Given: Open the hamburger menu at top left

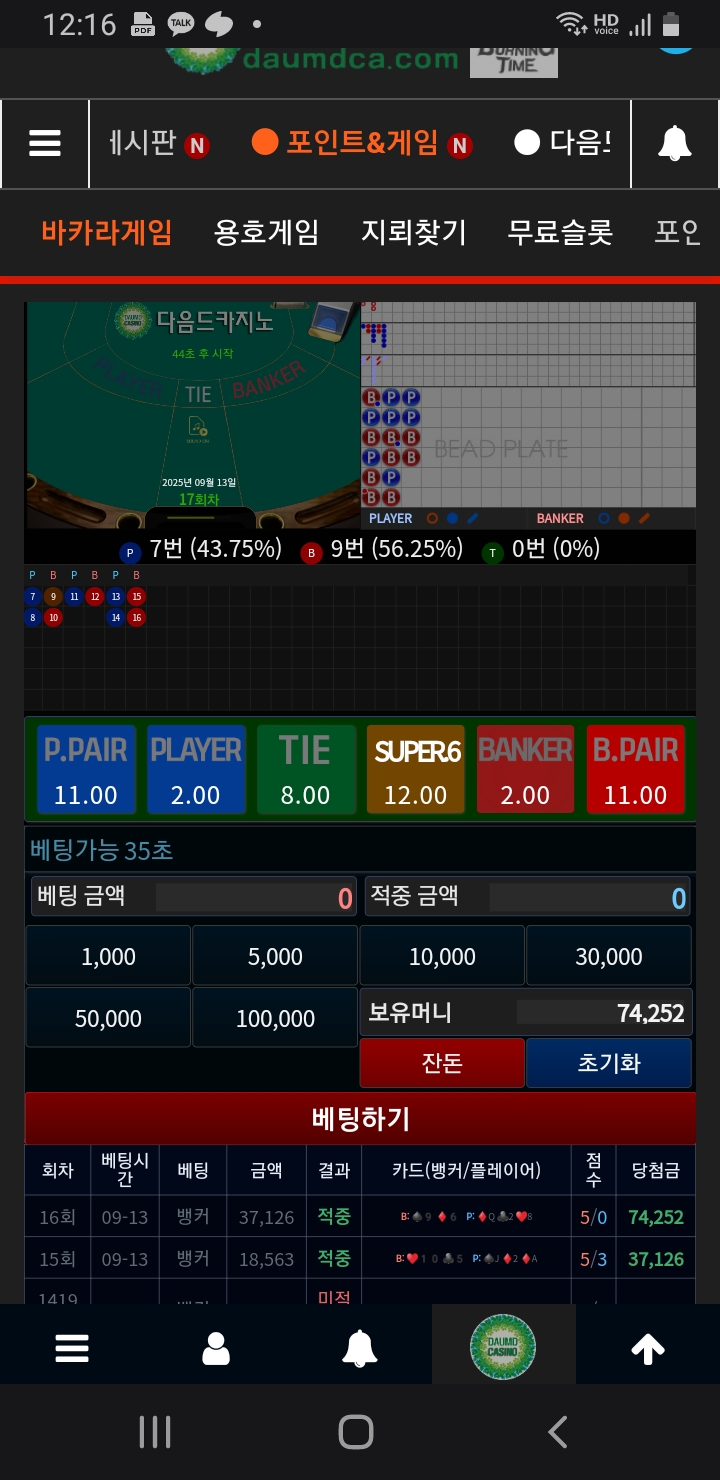Looking at the screenshot, I should click(45, 144).
